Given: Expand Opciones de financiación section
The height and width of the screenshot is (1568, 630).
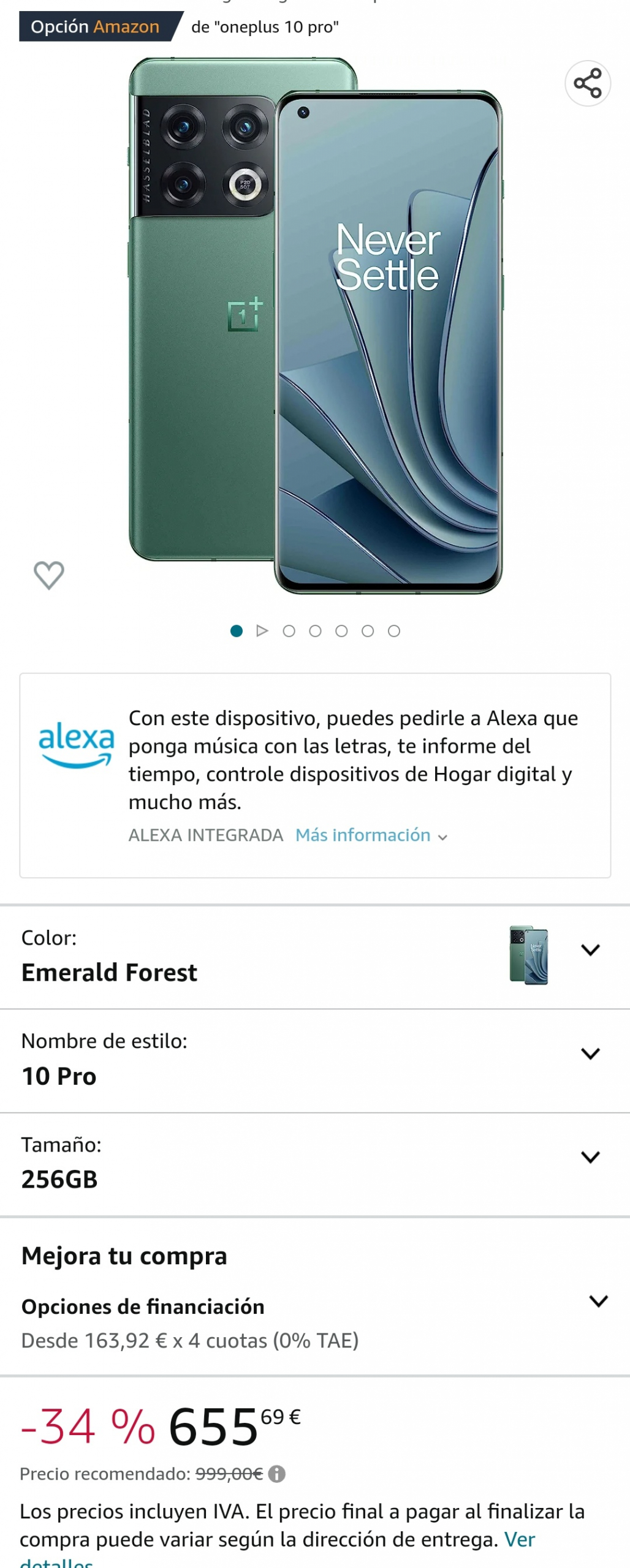Looking at the screenshot, I should point(598,1301).
